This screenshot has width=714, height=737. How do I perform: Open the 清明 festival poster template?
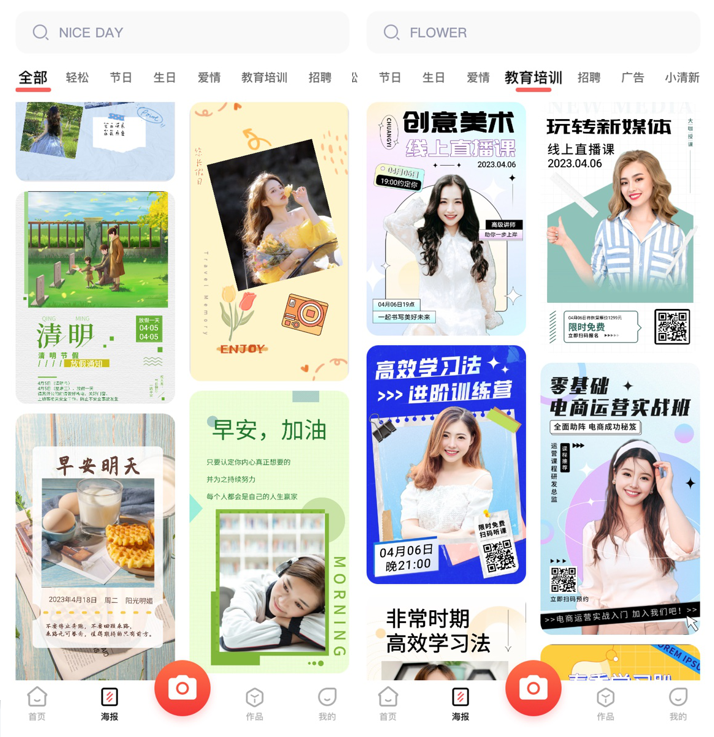[x=95, y=297]
